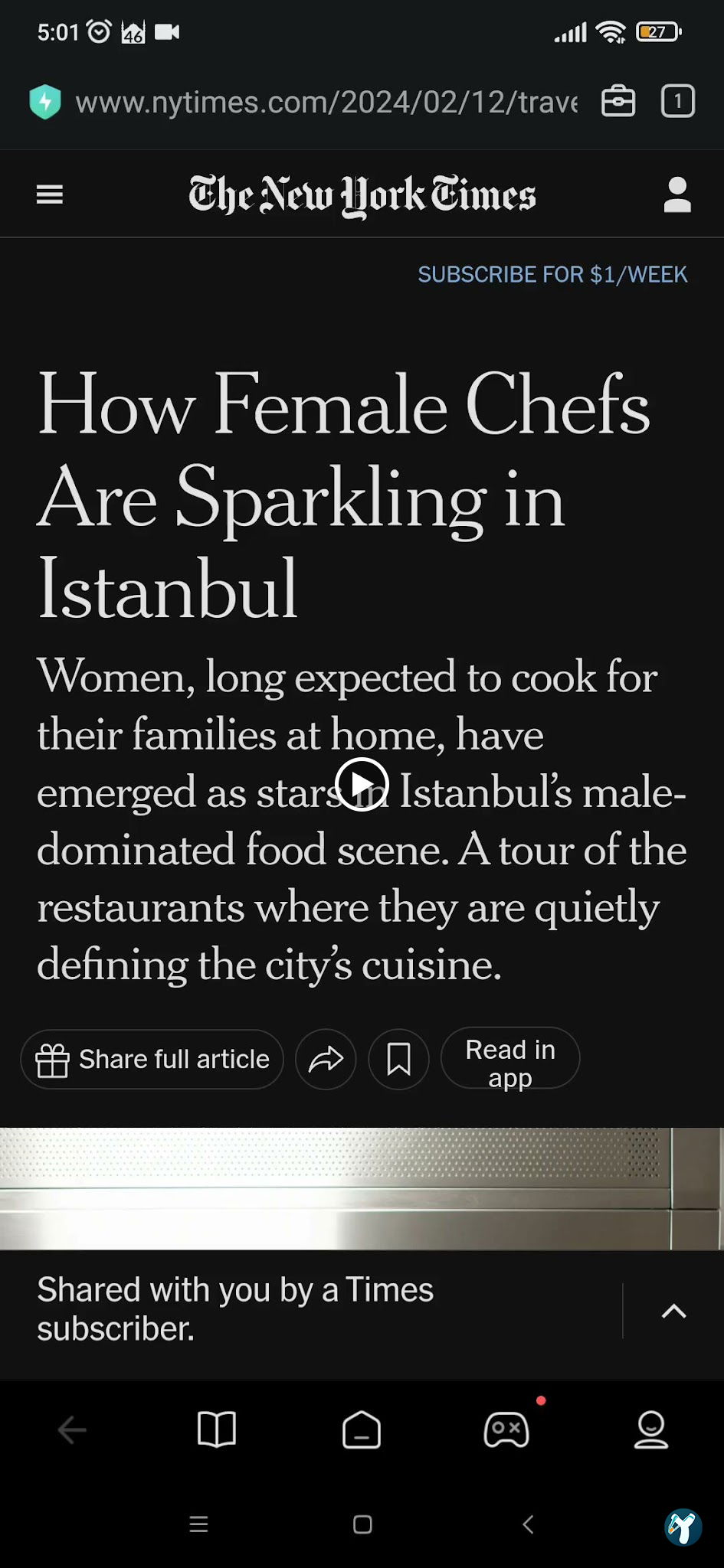724x1568 pixels.
Task: Tap Share full article button
Action: tap(152, 1060)
